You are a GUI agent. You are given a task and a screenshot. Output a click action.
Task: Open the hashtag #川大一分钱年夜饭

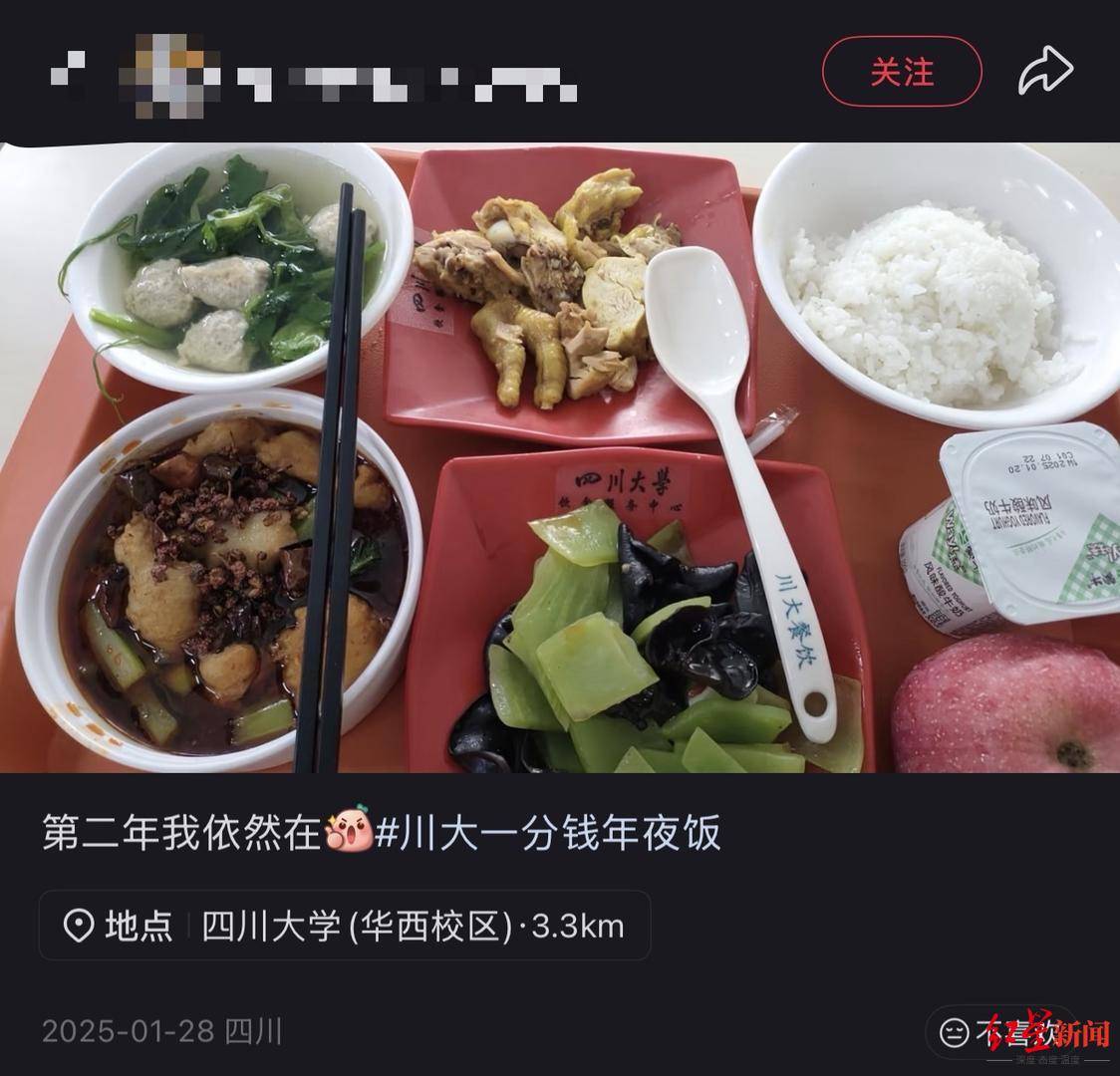pos(547,833)
